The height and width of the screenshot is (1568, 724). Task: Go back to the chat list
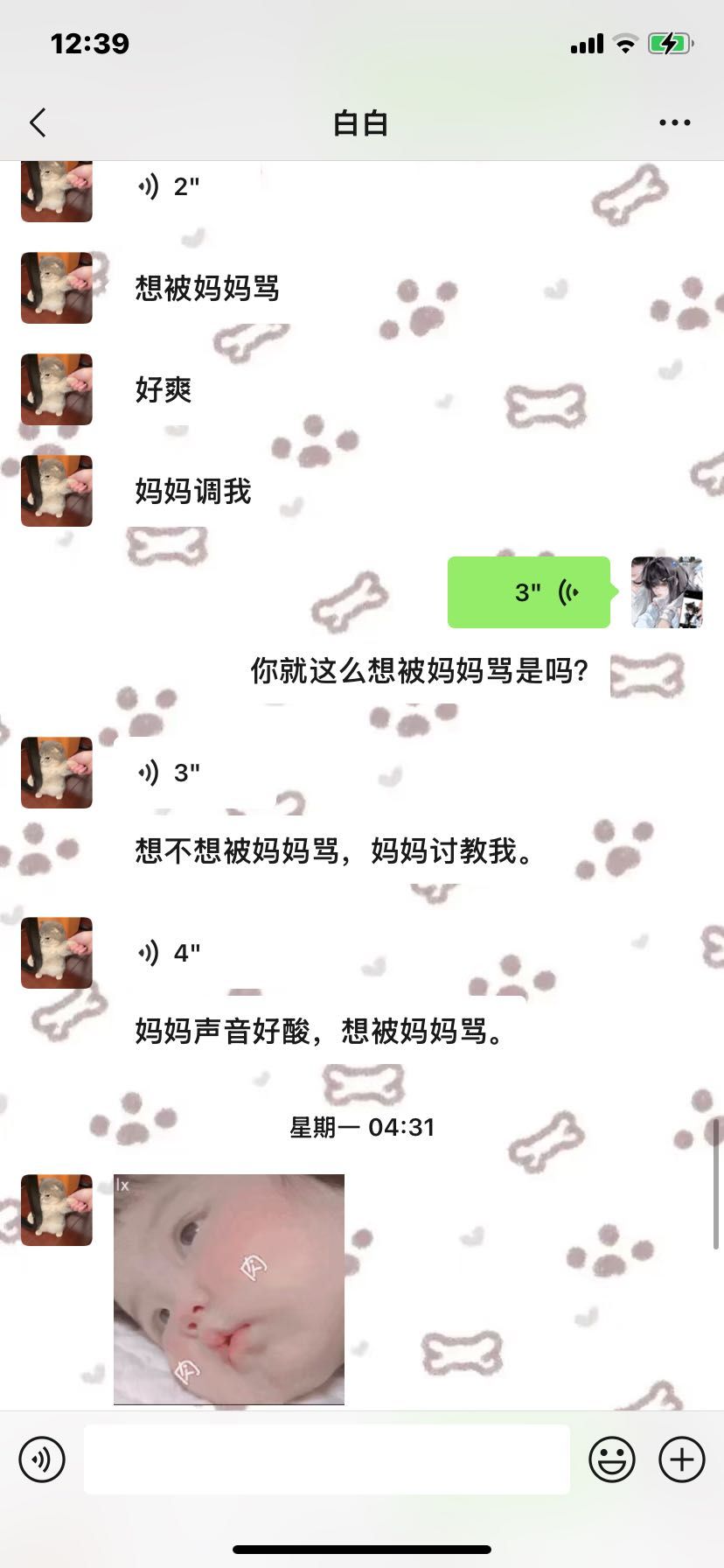pos(38,123)
